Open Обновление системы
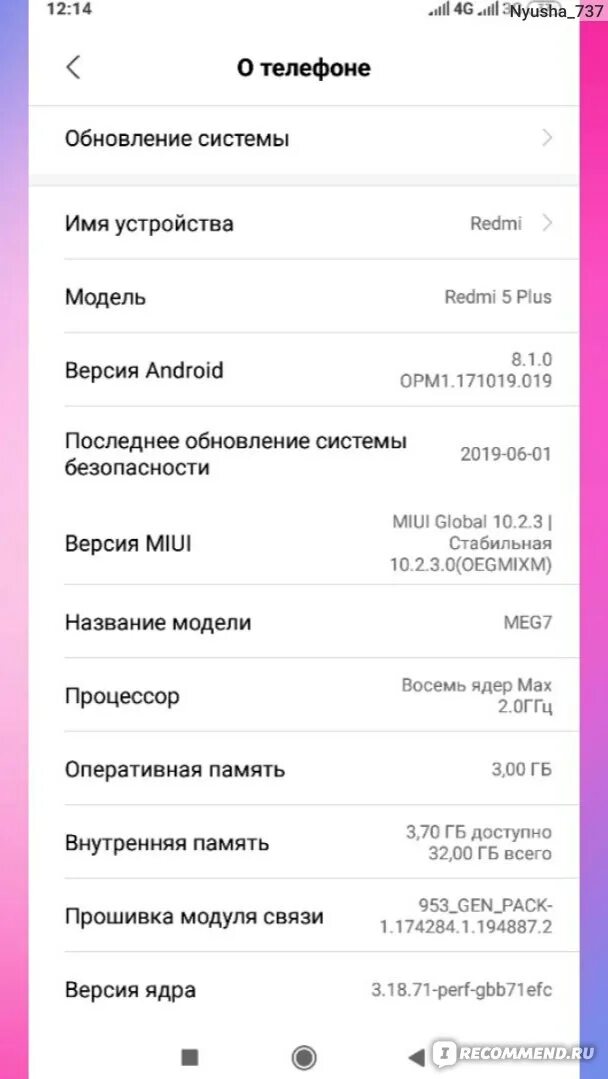Screen dimensions: 608x1079 (x=304, y=138)
